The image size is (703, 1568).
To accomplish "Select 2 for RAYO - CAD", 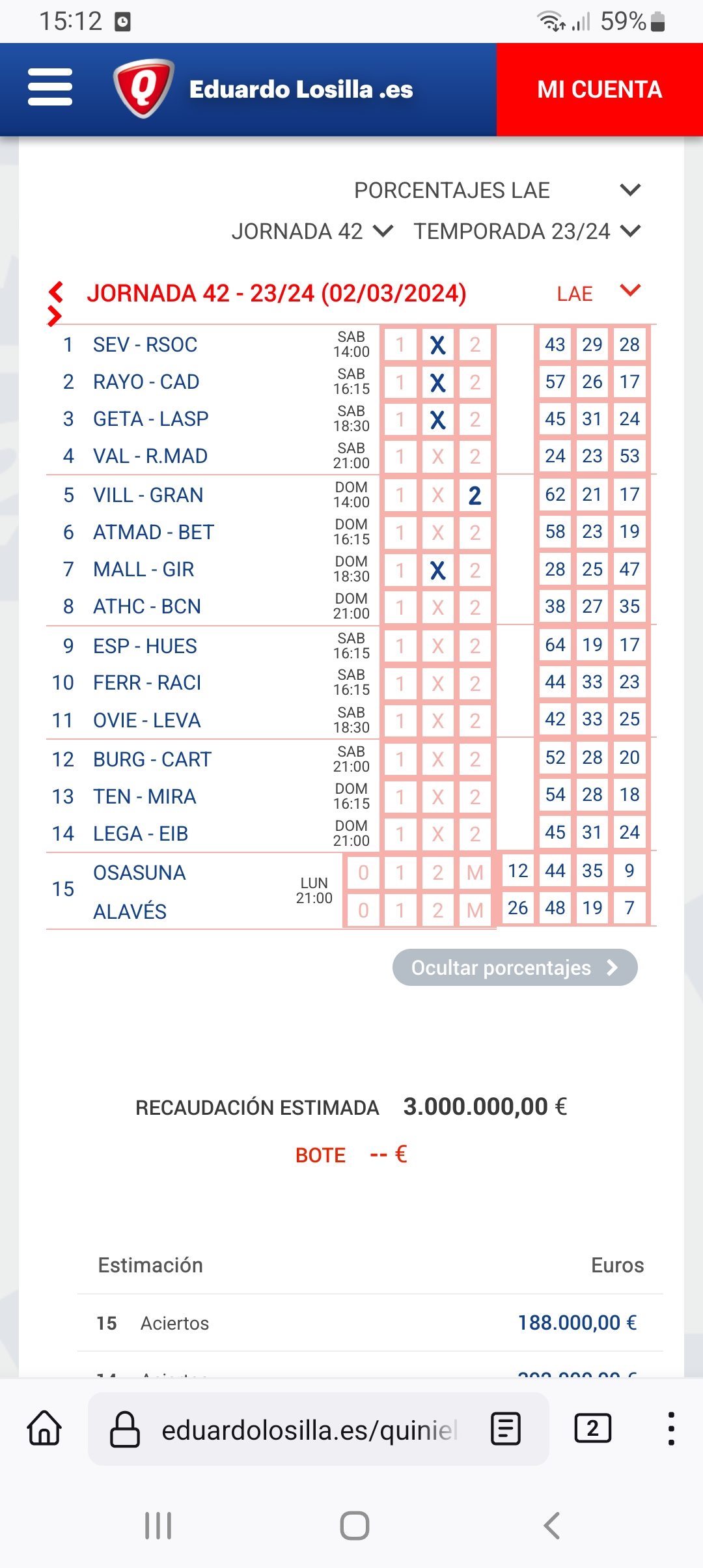I will coord(475,382).
